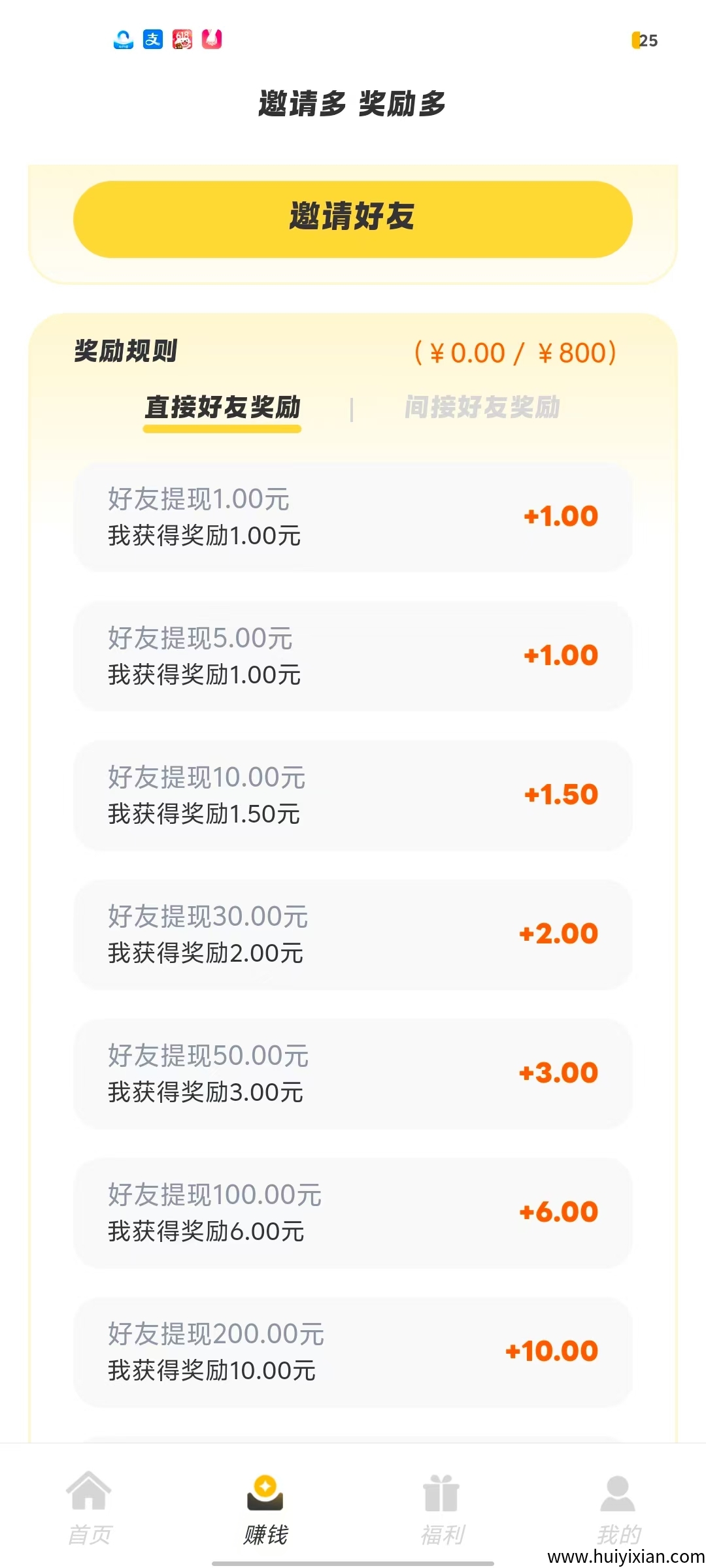Screen dimensions: 706x1568
Task: Tap the +1.50 orange reward amount
Action: (562, 795)
